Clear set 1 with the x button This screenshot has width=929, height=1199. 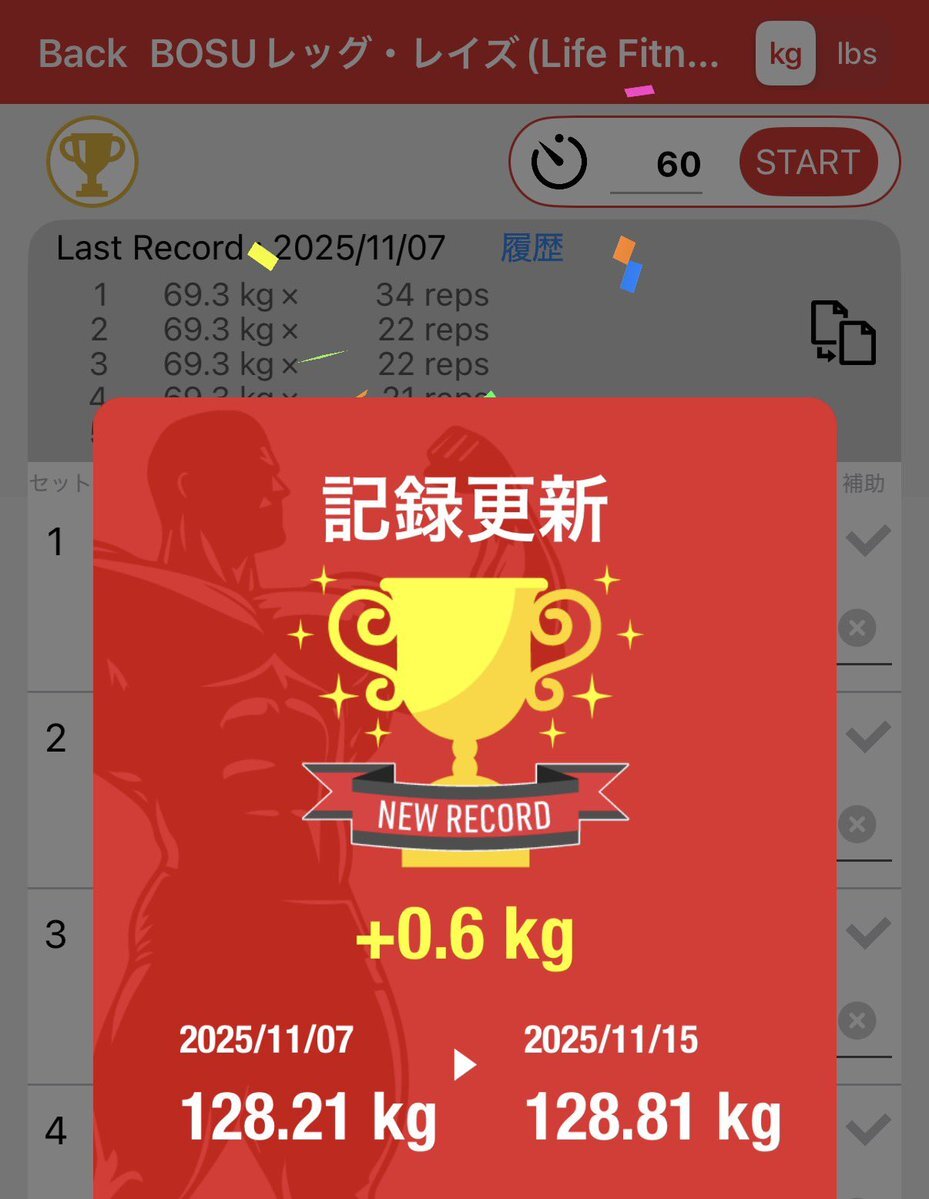(x=857, y=629)
